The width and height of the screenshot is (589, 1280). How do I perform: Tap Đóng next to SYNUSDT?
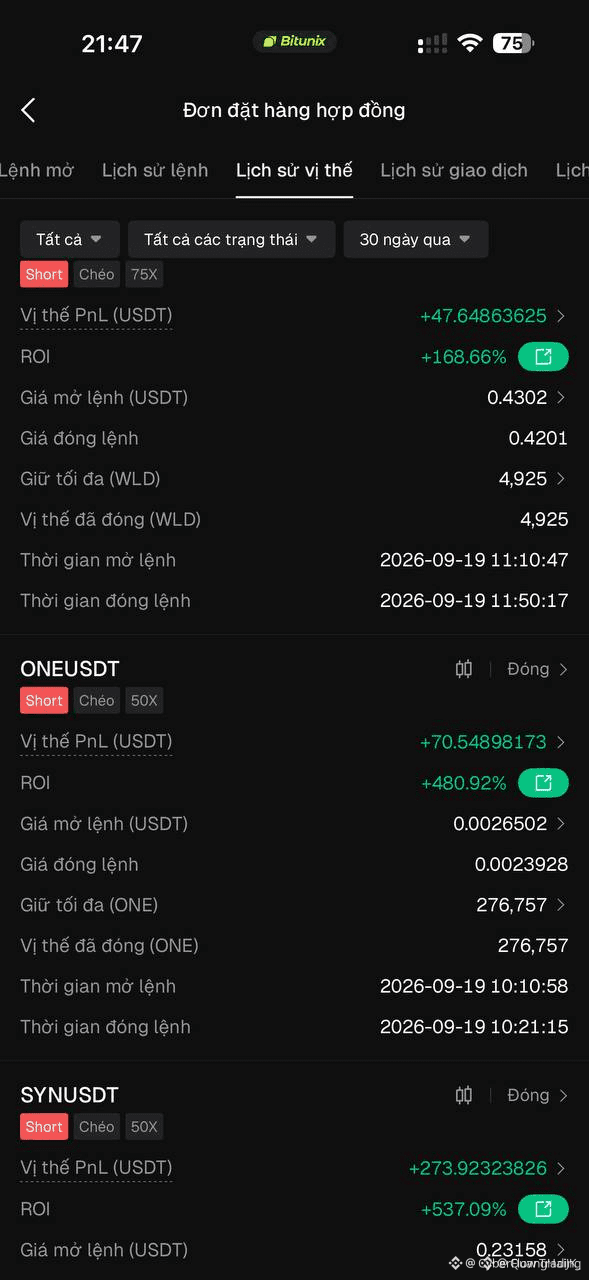(x=538, y=1095)
